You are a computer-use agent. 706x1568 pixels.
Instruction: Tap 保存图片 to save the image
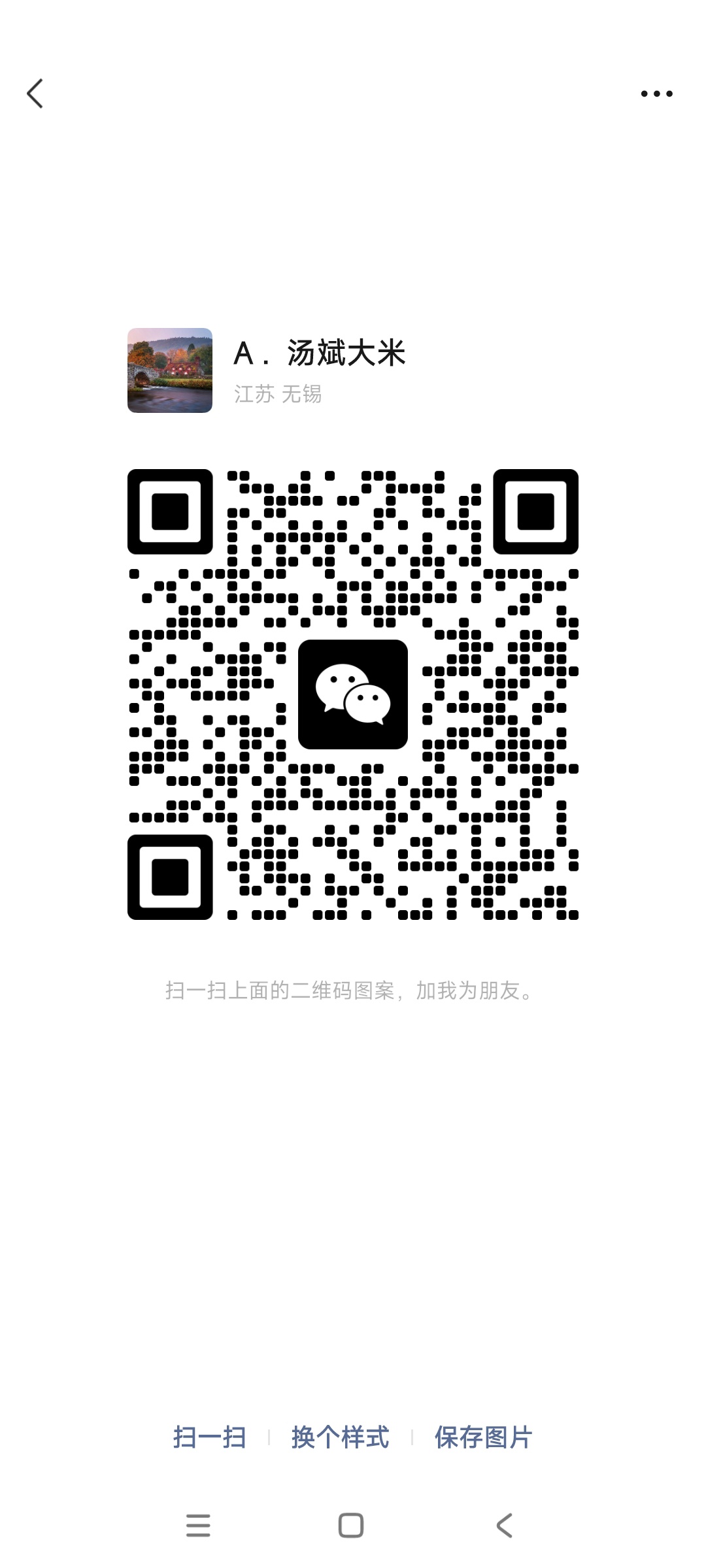pyautogui.click(x=483, y=1438)
